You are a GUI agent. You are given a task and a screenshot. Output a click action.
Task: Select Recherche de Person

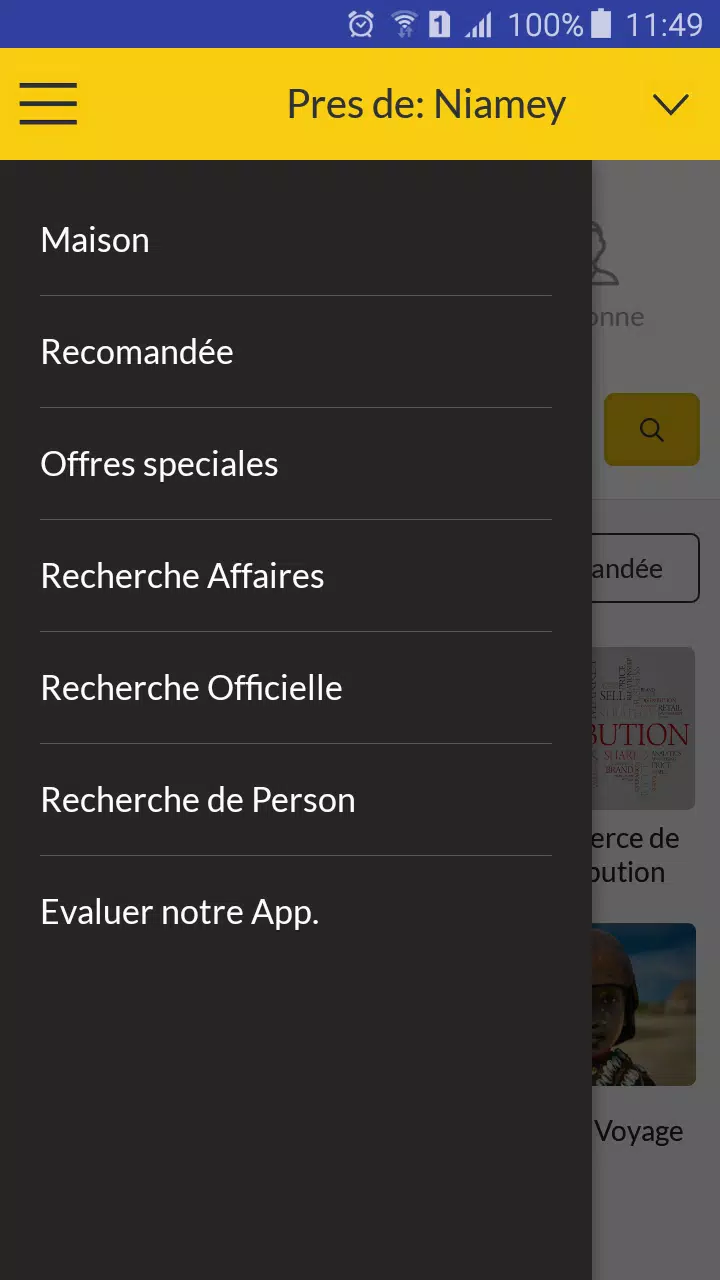click(x=197, y=799)
